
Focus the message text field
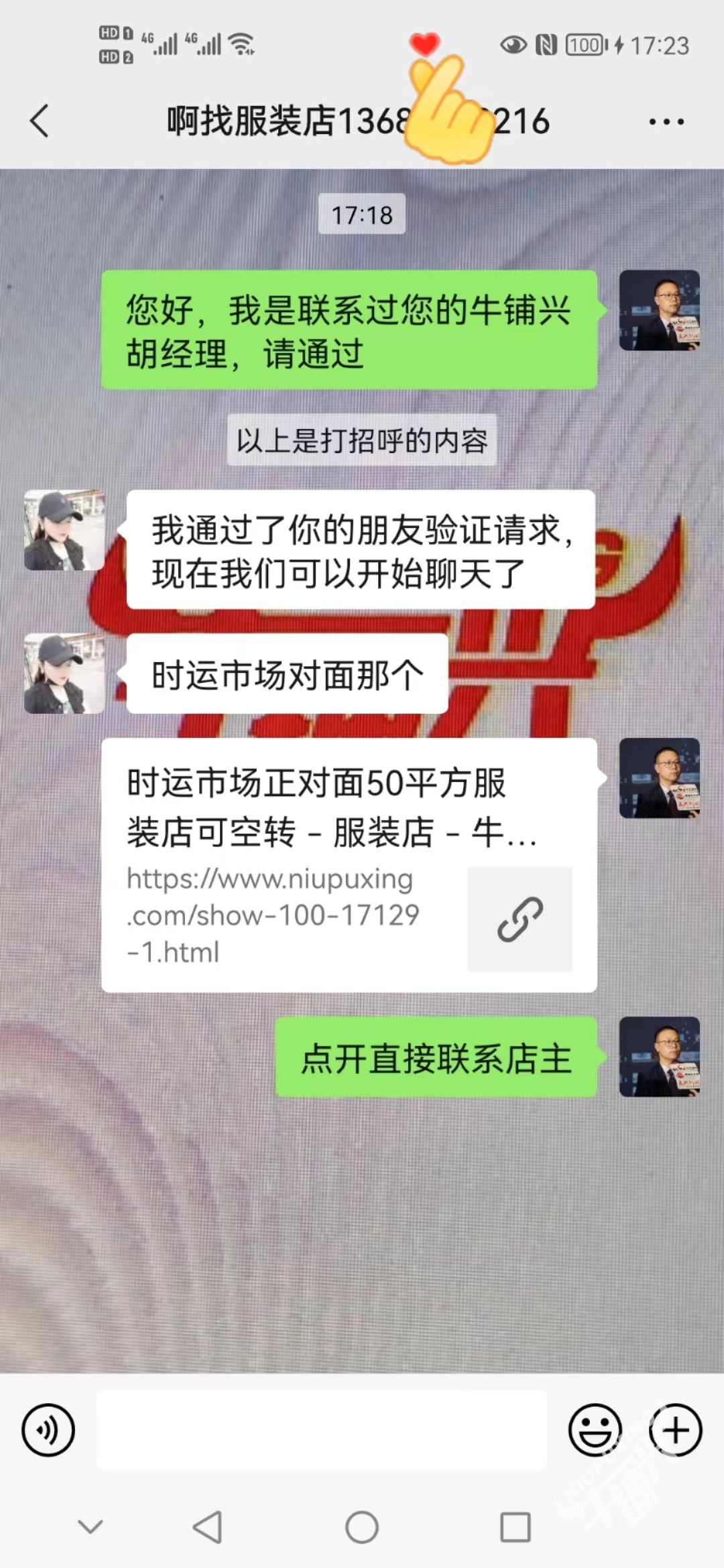[322, 1430]
